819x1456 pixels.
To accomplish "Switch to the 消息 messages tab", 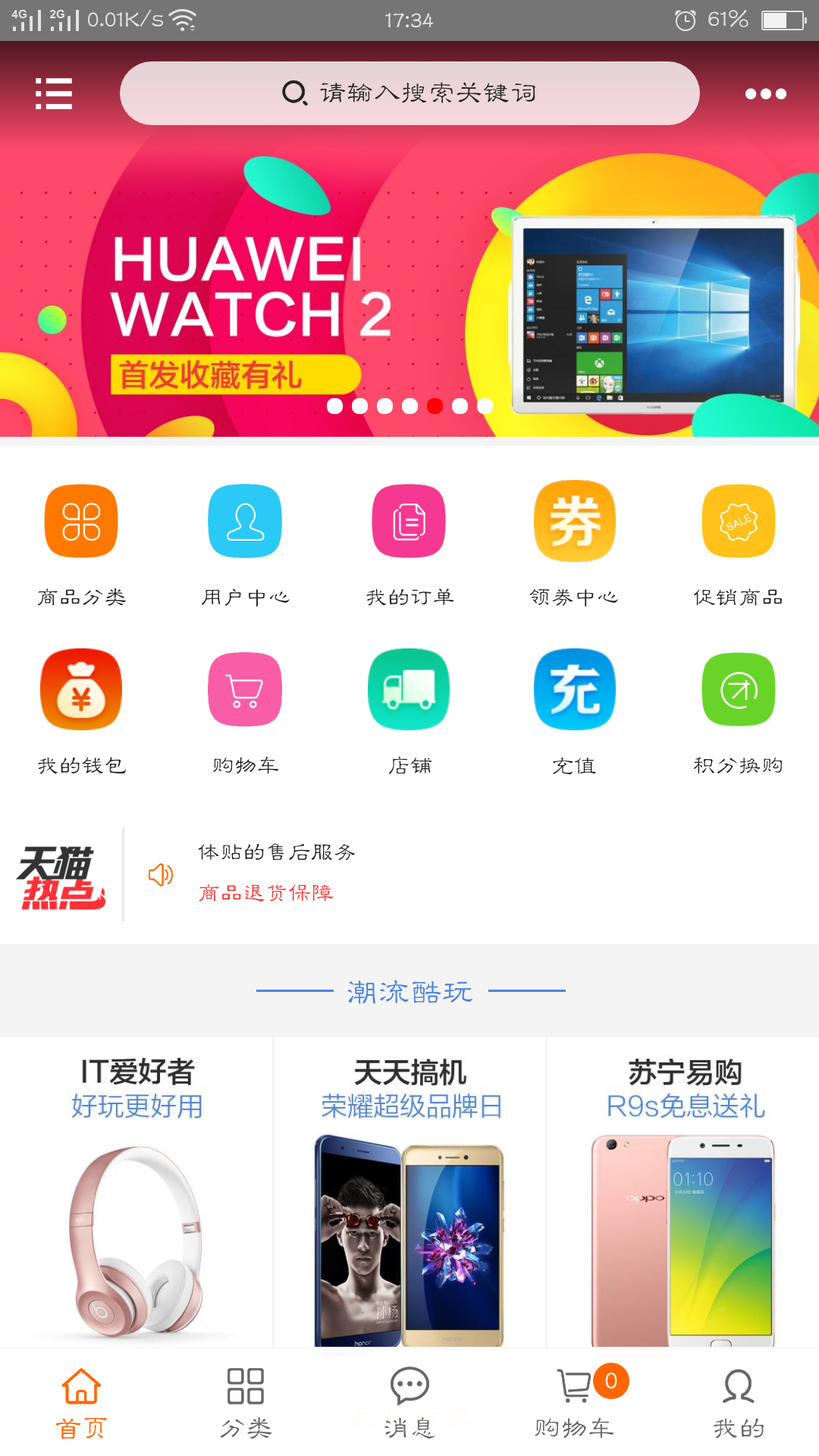I will 409,1403.
